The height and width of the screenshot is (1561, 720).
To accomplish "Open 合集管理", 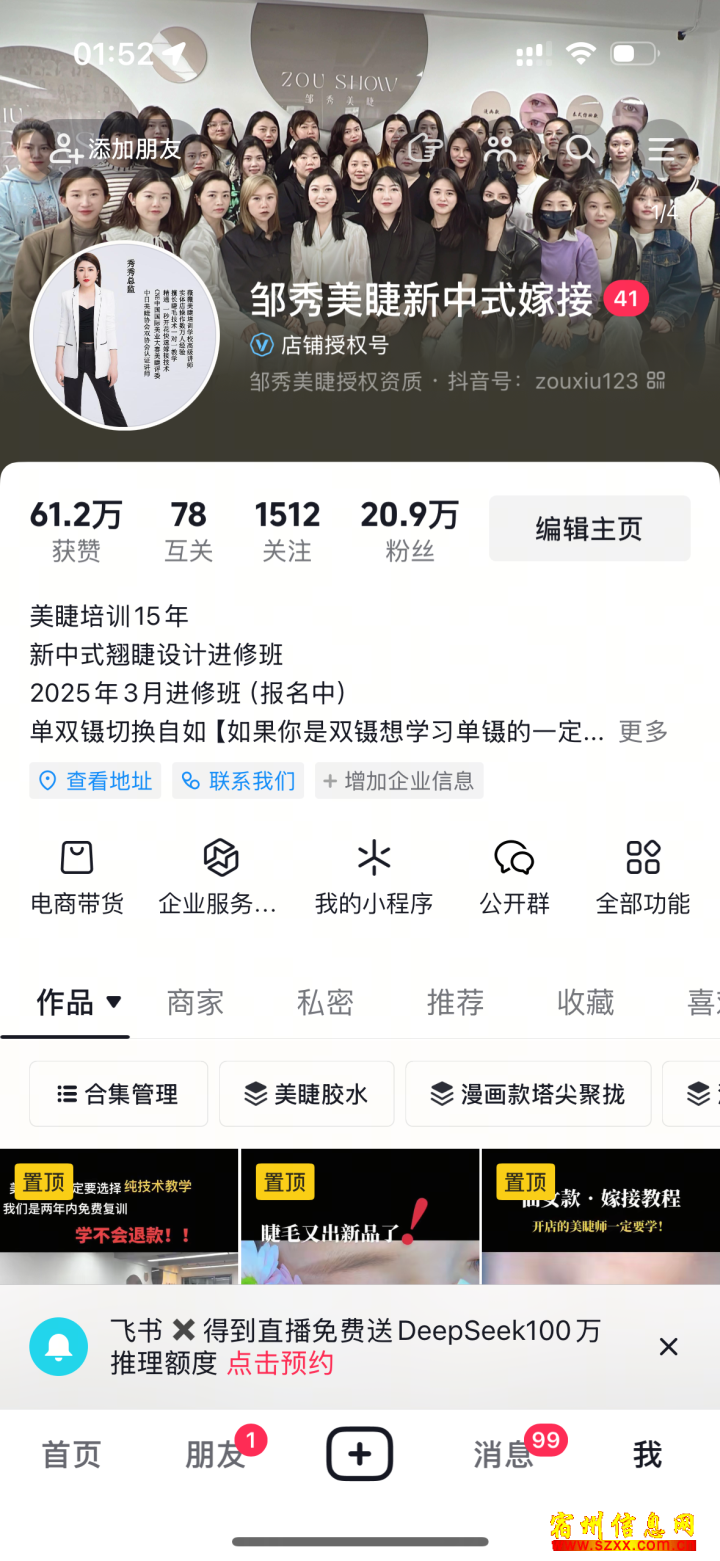I will (118, 1094).
